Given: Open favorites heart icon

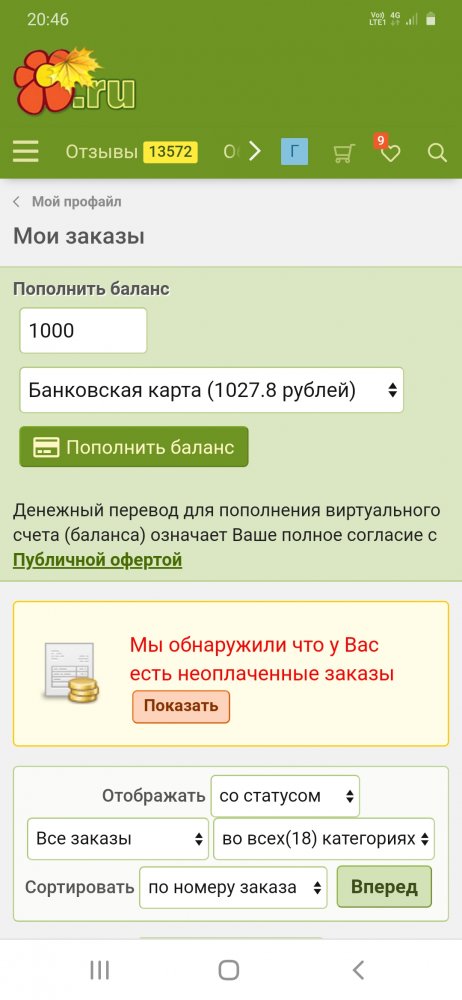Looking at the screenshot, I should [x=390, y=151].
